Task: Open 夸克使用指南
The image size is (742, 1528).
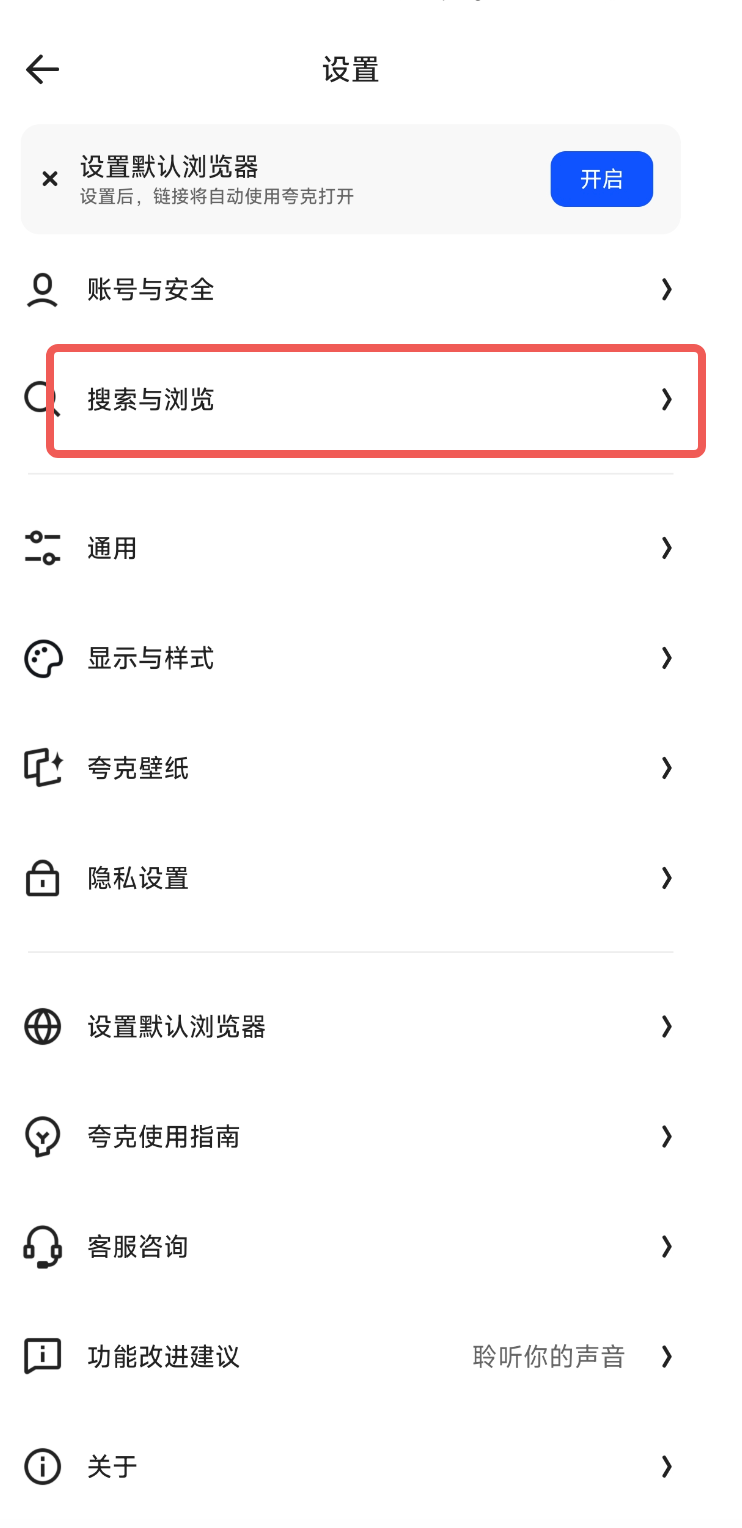Action: pyautogui.click(x=350, y=1137)
